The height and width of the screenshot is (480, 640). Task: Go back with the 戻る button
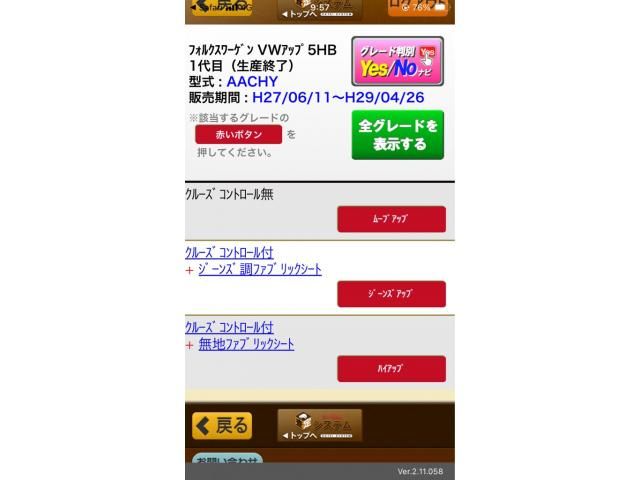point(222,425)
